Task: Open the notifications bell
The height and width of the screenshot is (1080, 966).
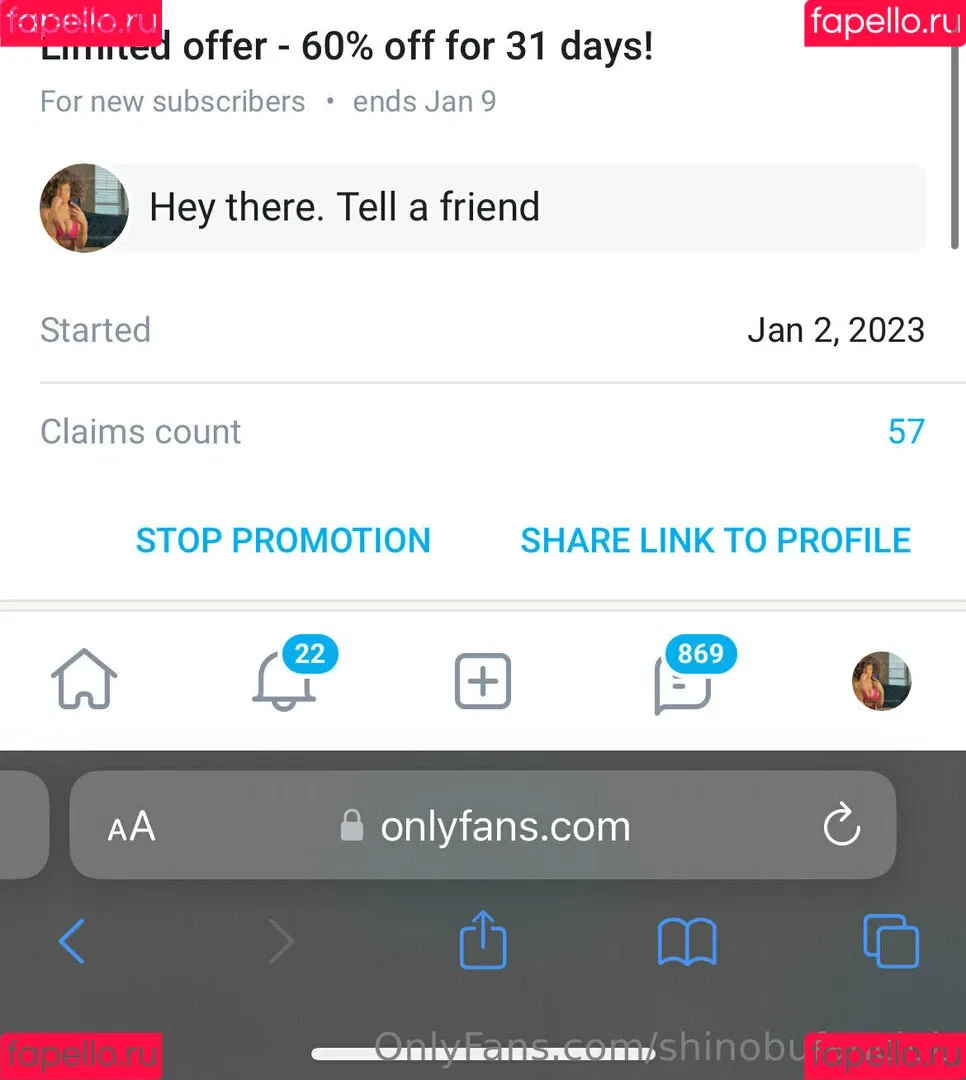Action: [284, 682]
